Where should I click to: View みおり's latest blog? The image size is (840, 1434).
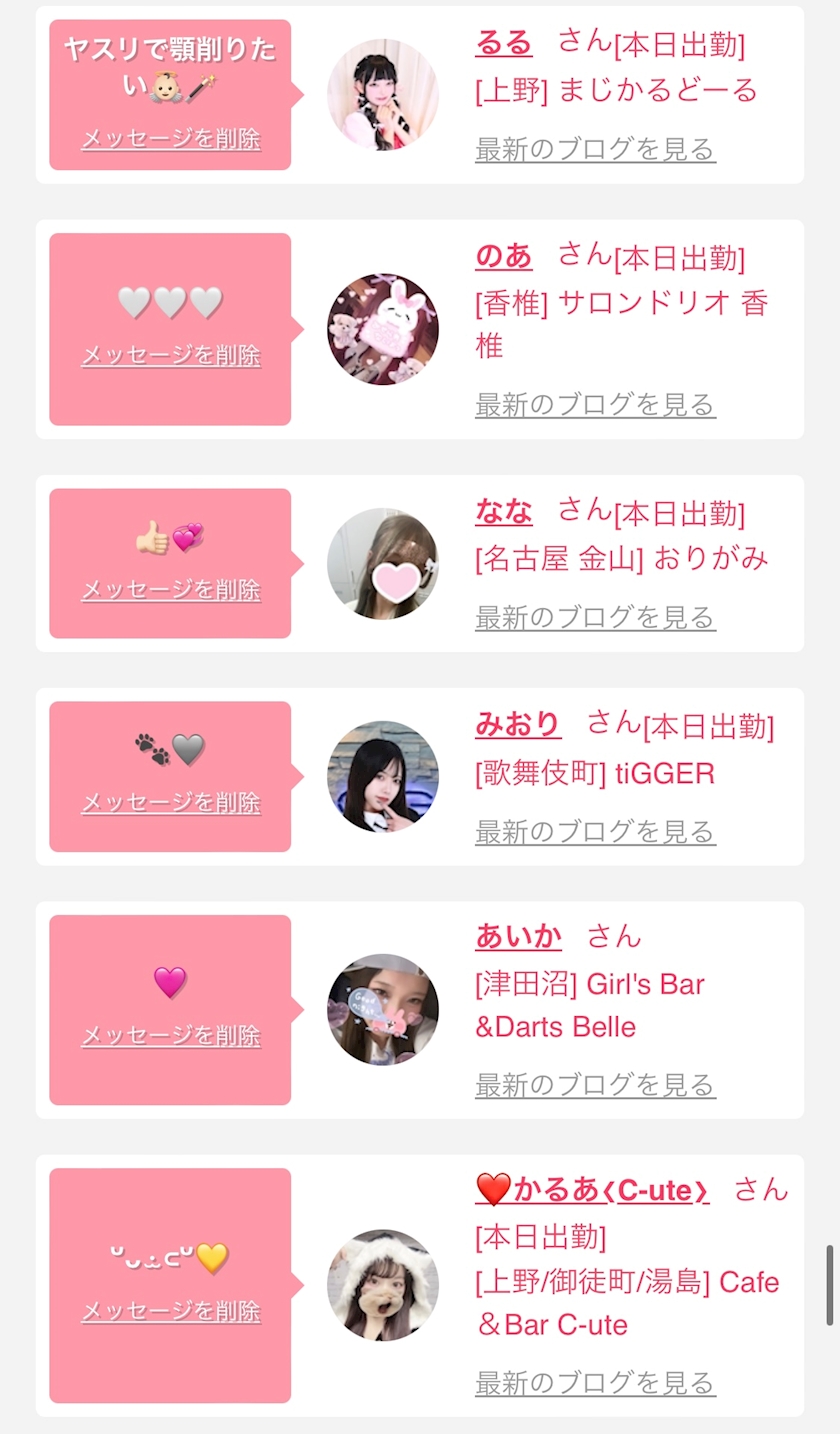595,832
